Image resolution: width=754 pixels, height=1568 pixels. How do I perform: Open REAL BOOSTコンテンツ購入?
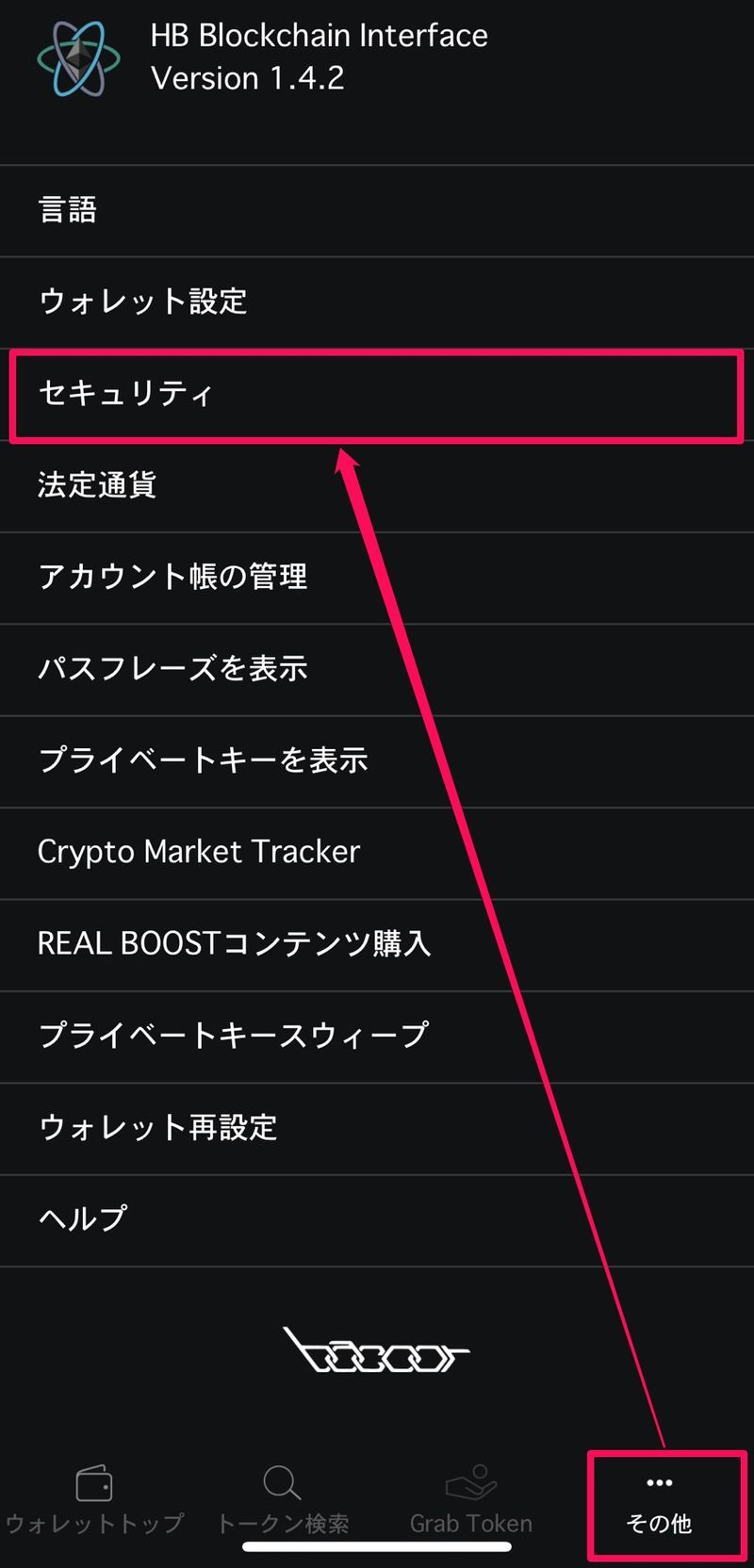coord(234,943)
